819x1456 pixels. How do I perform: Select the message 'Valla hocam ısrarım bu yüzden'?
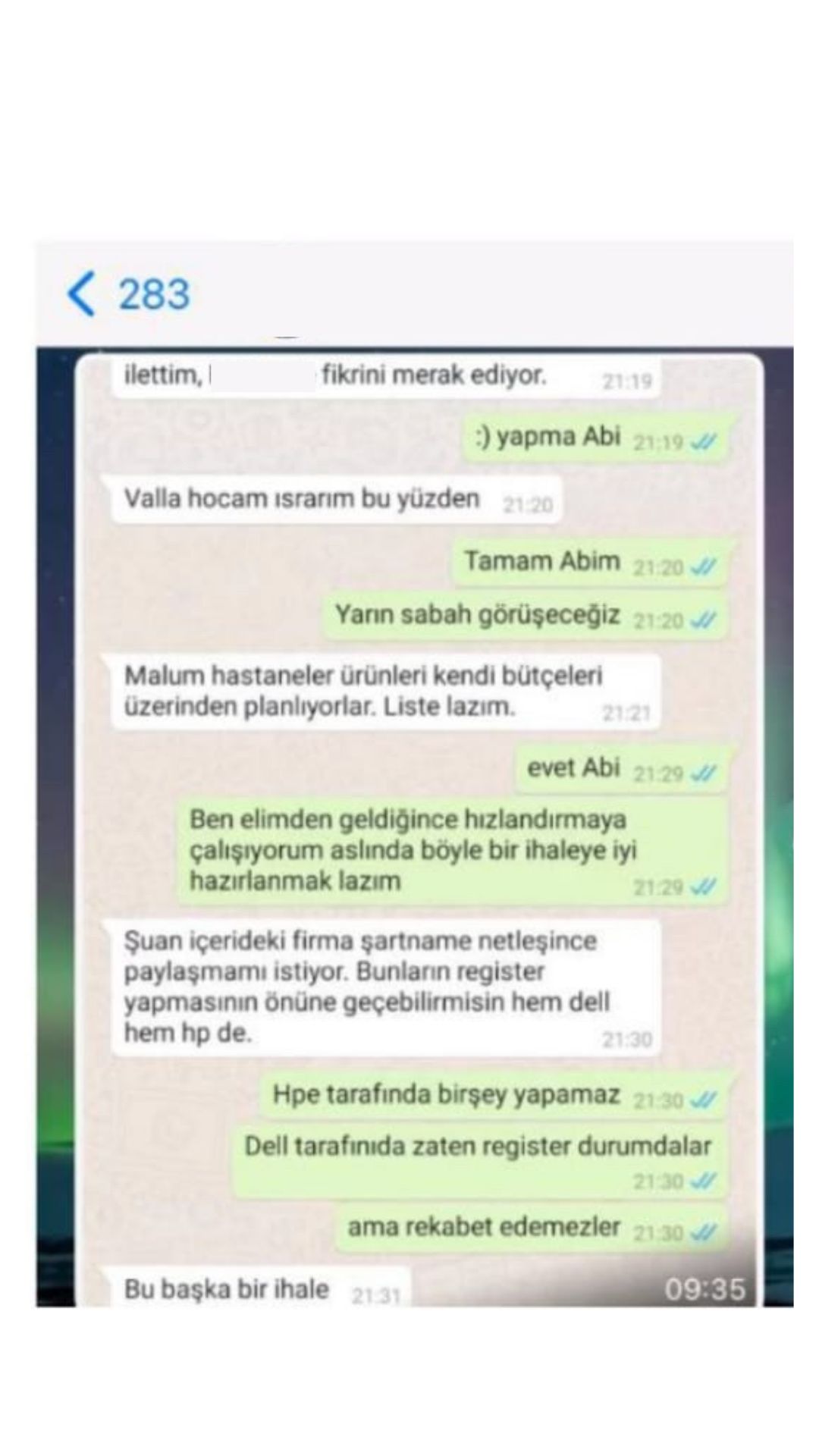[x=301, y=498]
